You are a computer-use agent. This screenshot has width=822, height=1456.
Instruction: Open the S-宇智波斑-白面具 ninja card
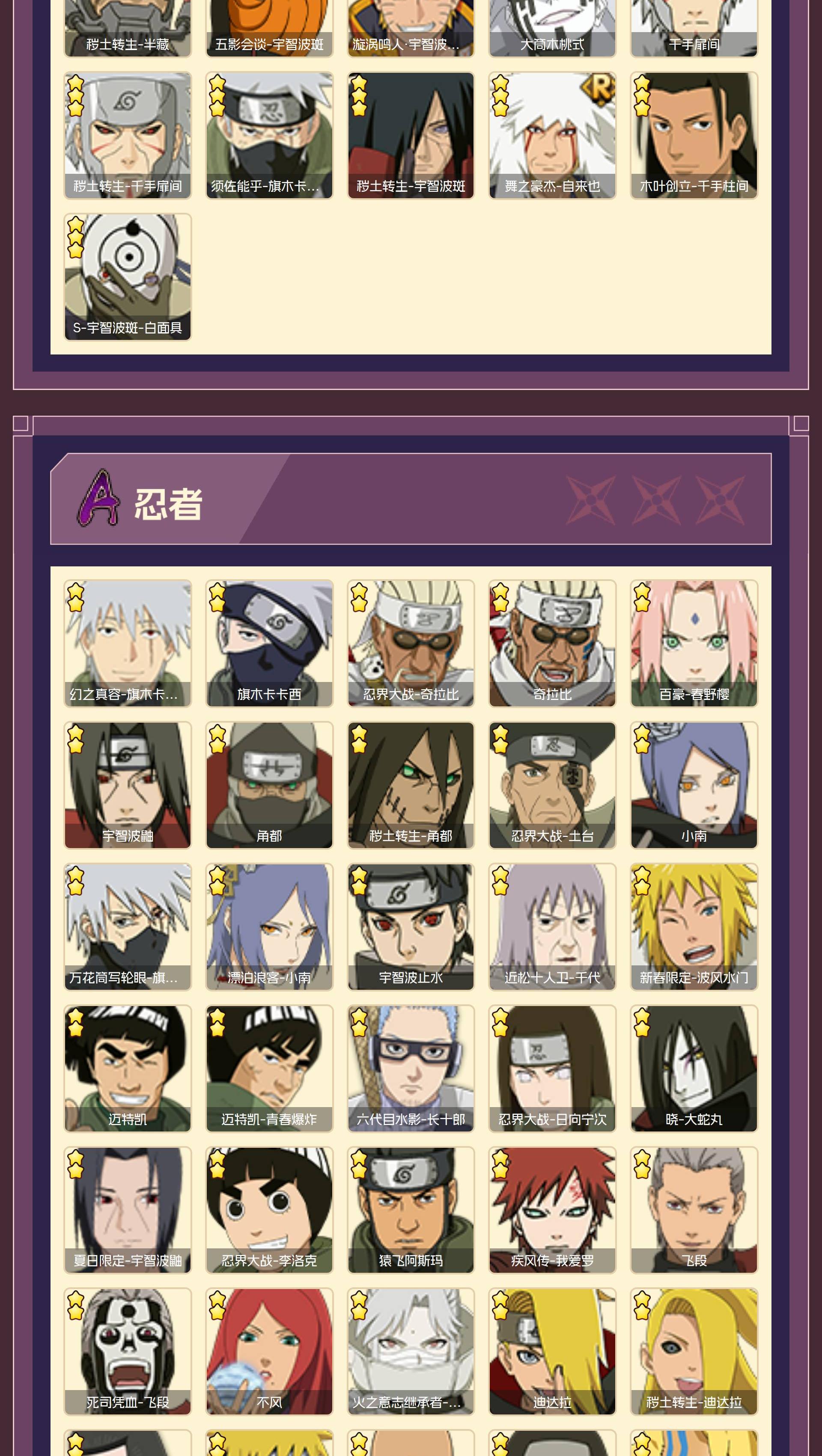[128, 277]
